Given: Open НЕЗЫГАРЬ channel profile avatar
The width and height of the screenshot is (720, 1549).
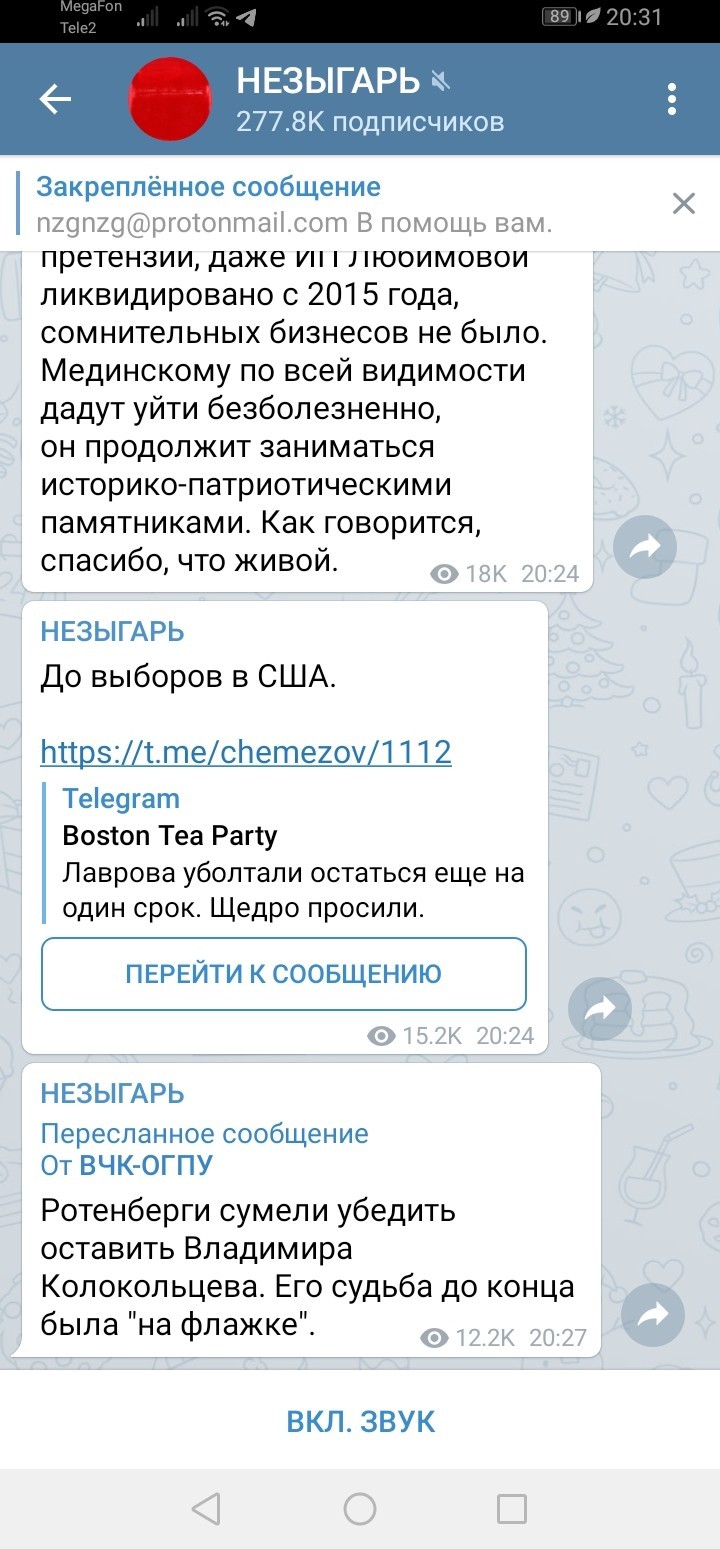Looking at the screenshot, I should (x=170, y=99).
